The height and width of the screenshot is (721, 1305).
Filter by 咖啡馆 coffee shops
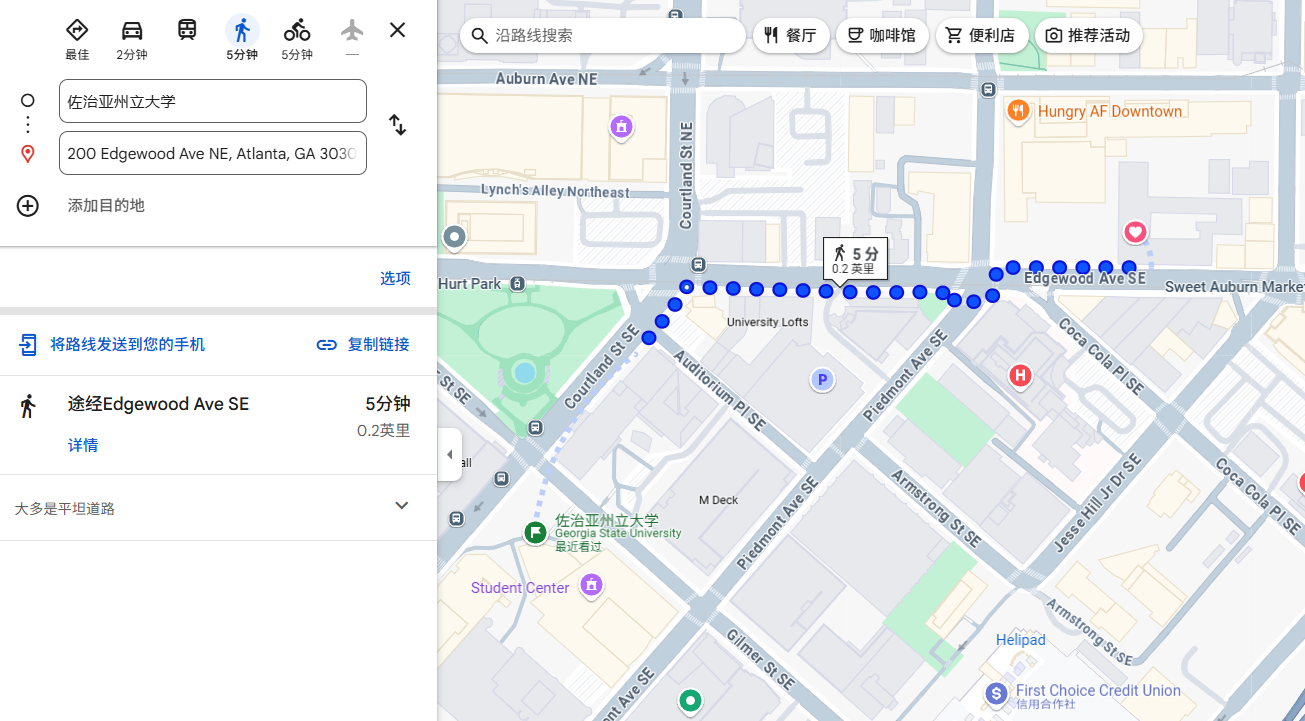coord(881,35)
